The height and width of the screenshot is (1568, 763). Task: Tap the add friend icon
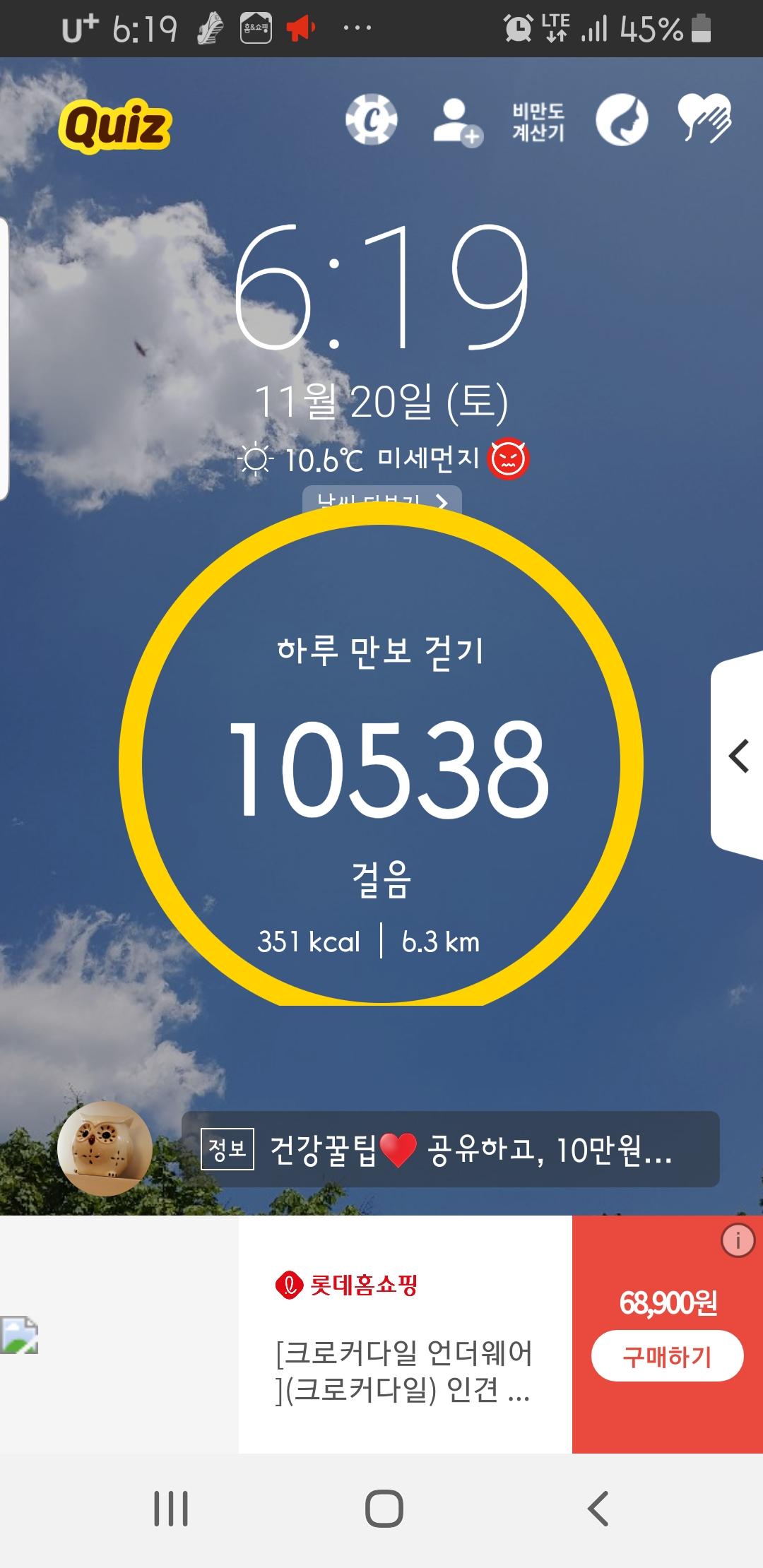(x=458, y=121)
